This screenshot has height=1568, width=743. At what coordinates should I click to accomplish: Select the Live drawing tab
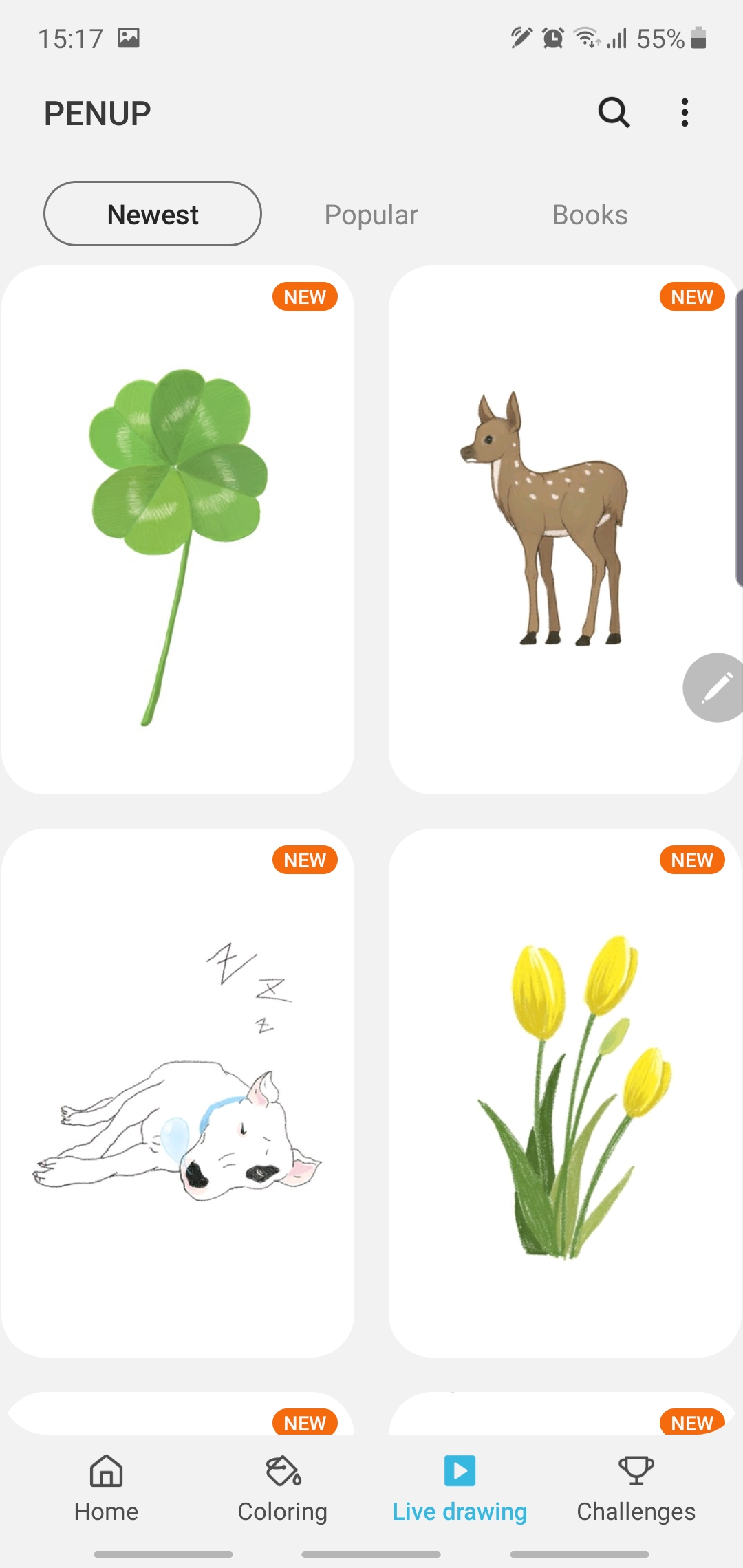point(460,1488)
